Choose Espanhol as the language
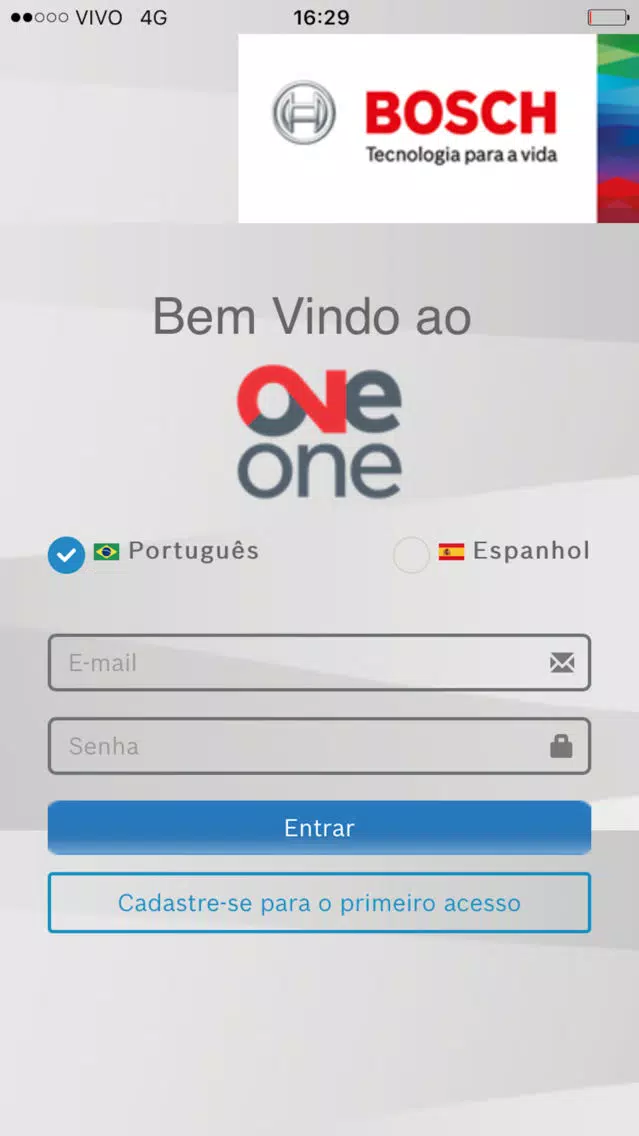The width and height of the screenshot is (639, 1136). click(x=411, y=555)
